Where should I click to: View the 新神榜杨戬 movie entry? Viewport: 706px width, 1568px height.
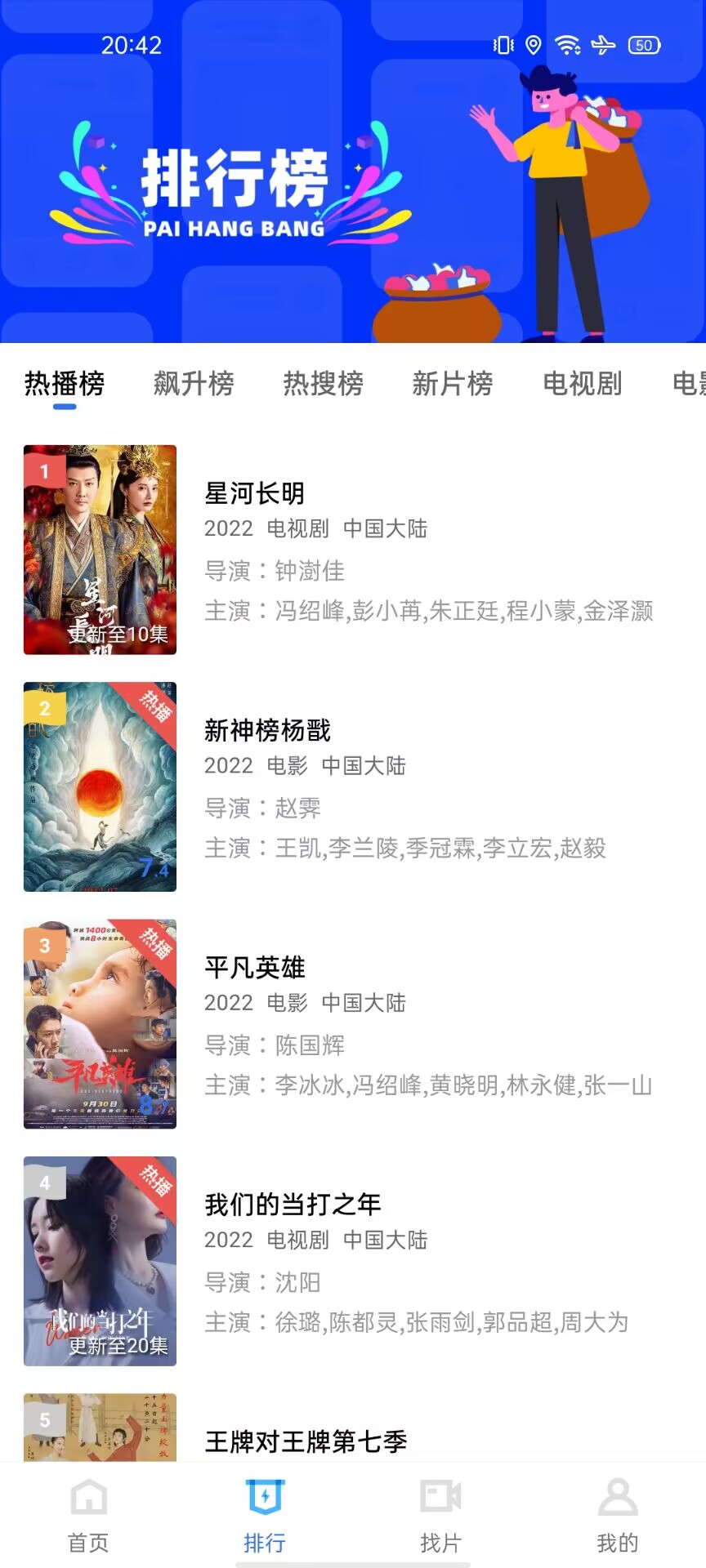[267, 730]
